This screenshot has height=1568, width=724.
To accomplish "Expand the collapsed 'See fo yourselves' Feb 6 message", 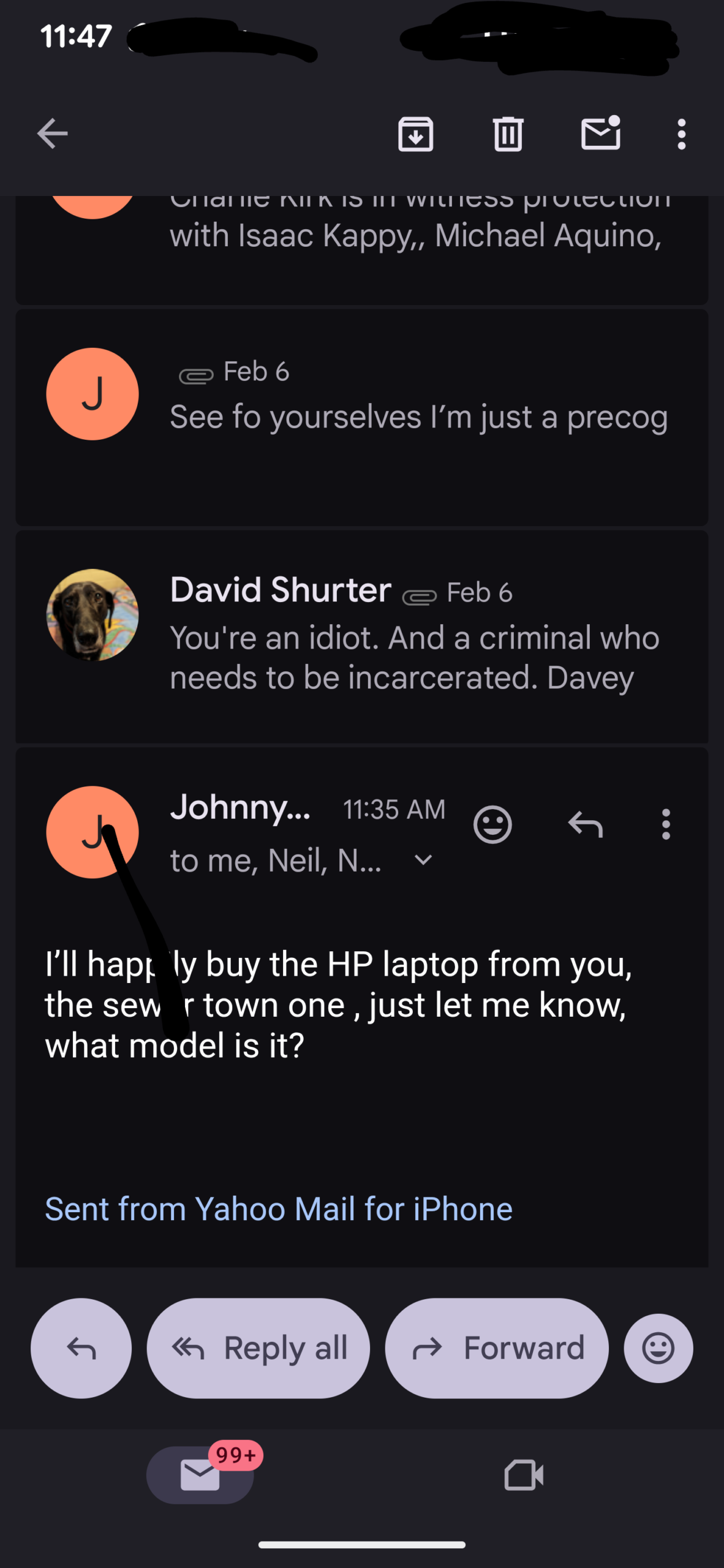I will (x=418, y=418).
